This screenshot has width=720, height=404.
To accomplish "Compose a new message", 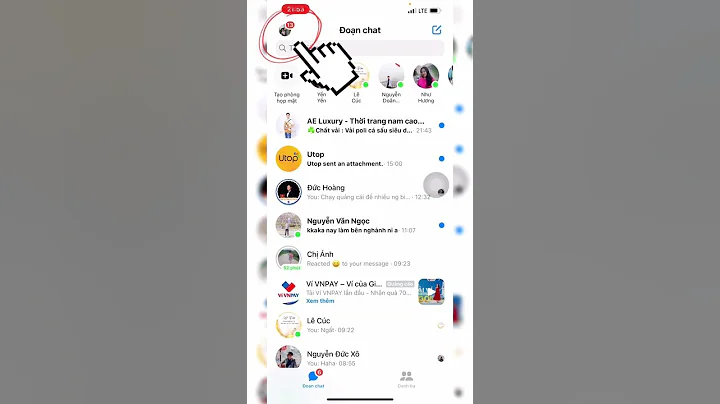I will click(436, 30).
